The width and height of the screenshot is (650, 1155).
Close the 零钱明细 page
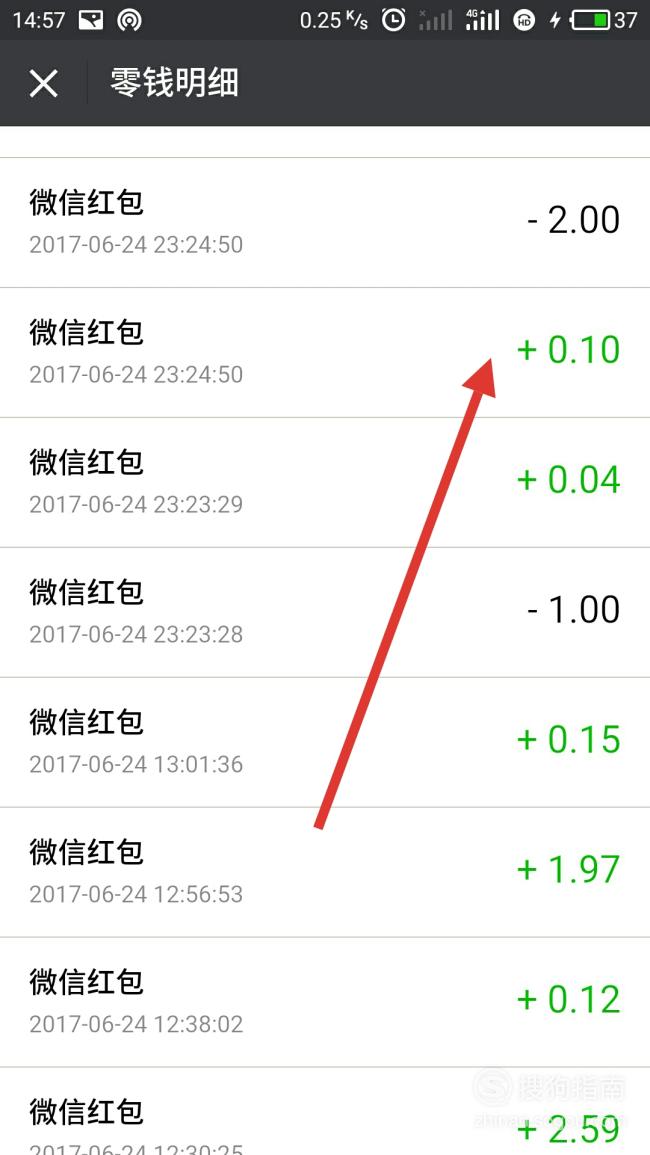(43, 83)
